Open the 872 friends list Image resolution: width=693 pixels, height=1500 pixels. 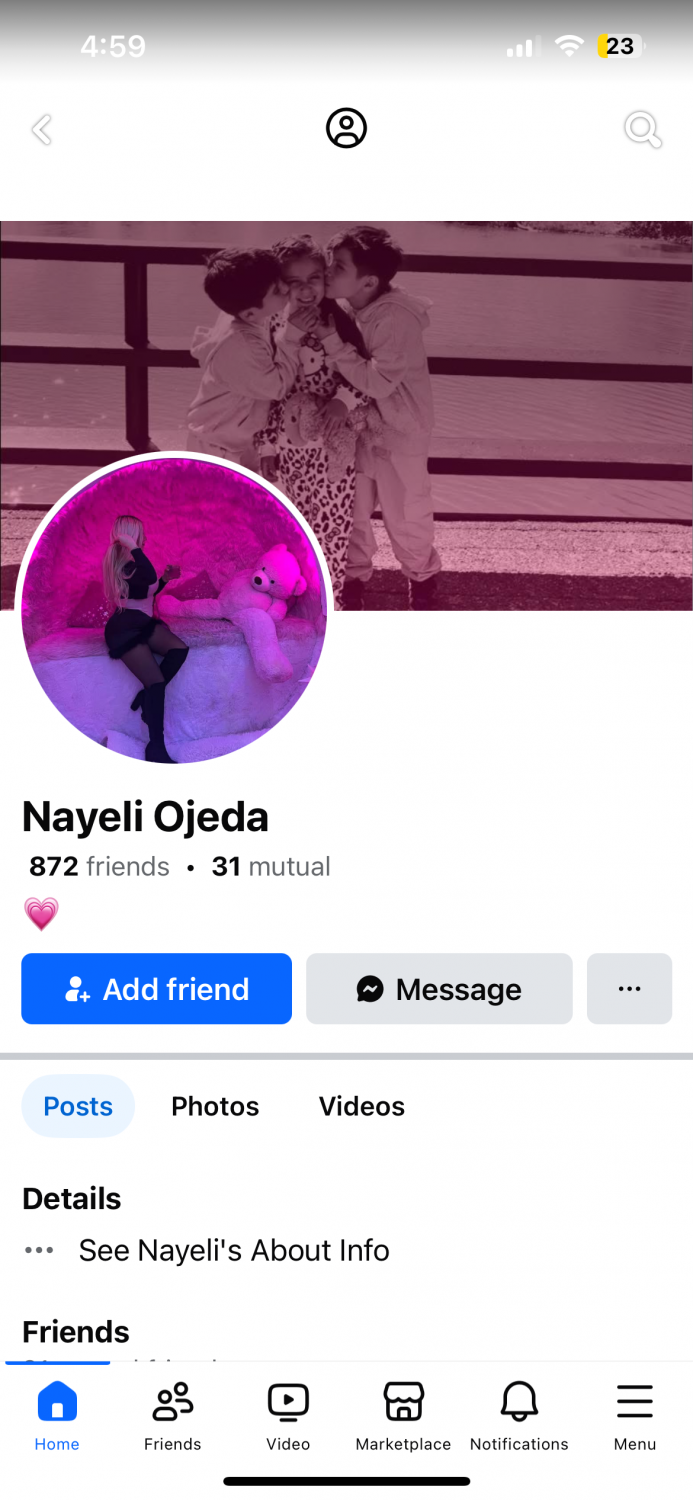(99, 866)
